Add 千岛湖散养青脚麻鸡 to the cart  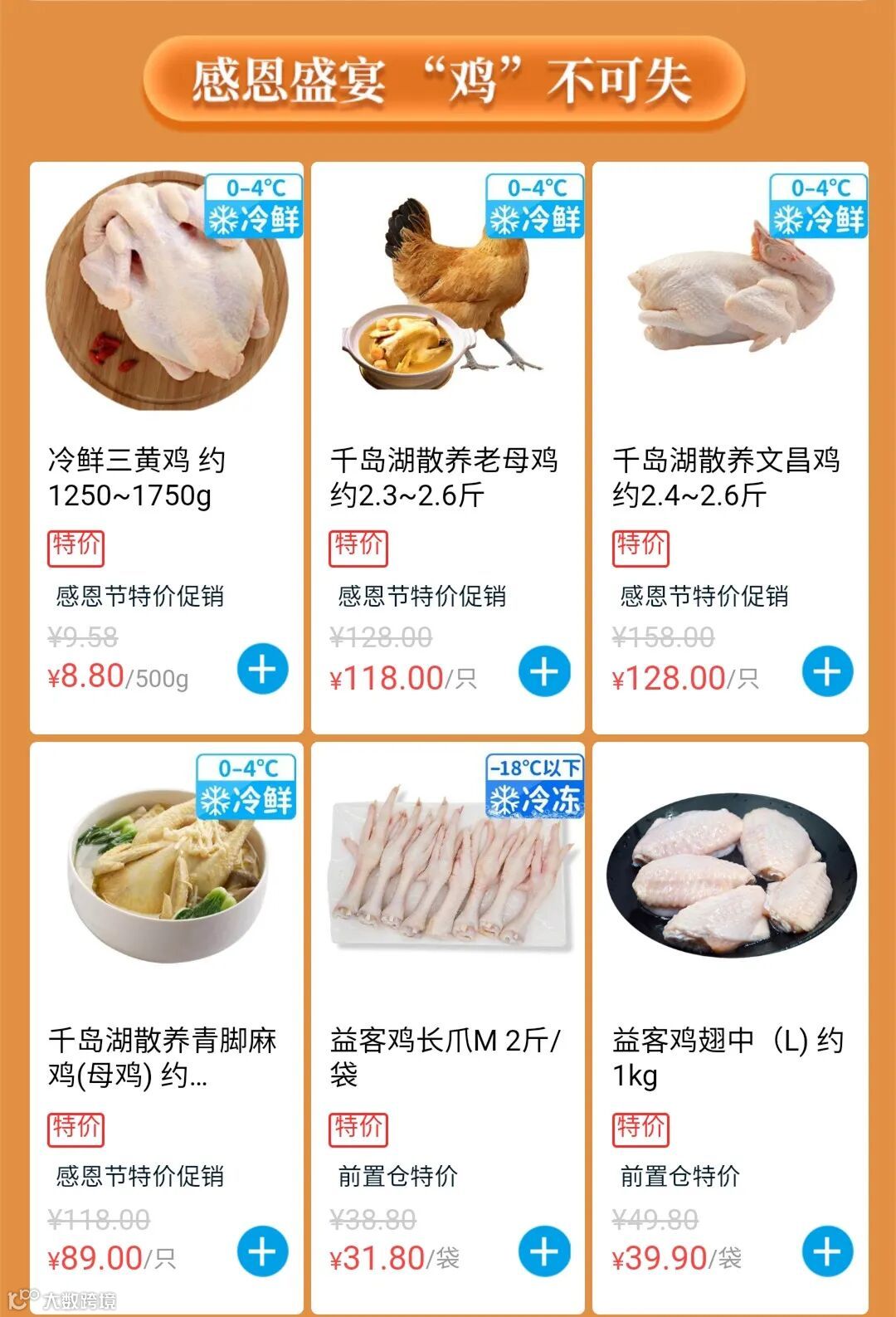pos(263,1251)
